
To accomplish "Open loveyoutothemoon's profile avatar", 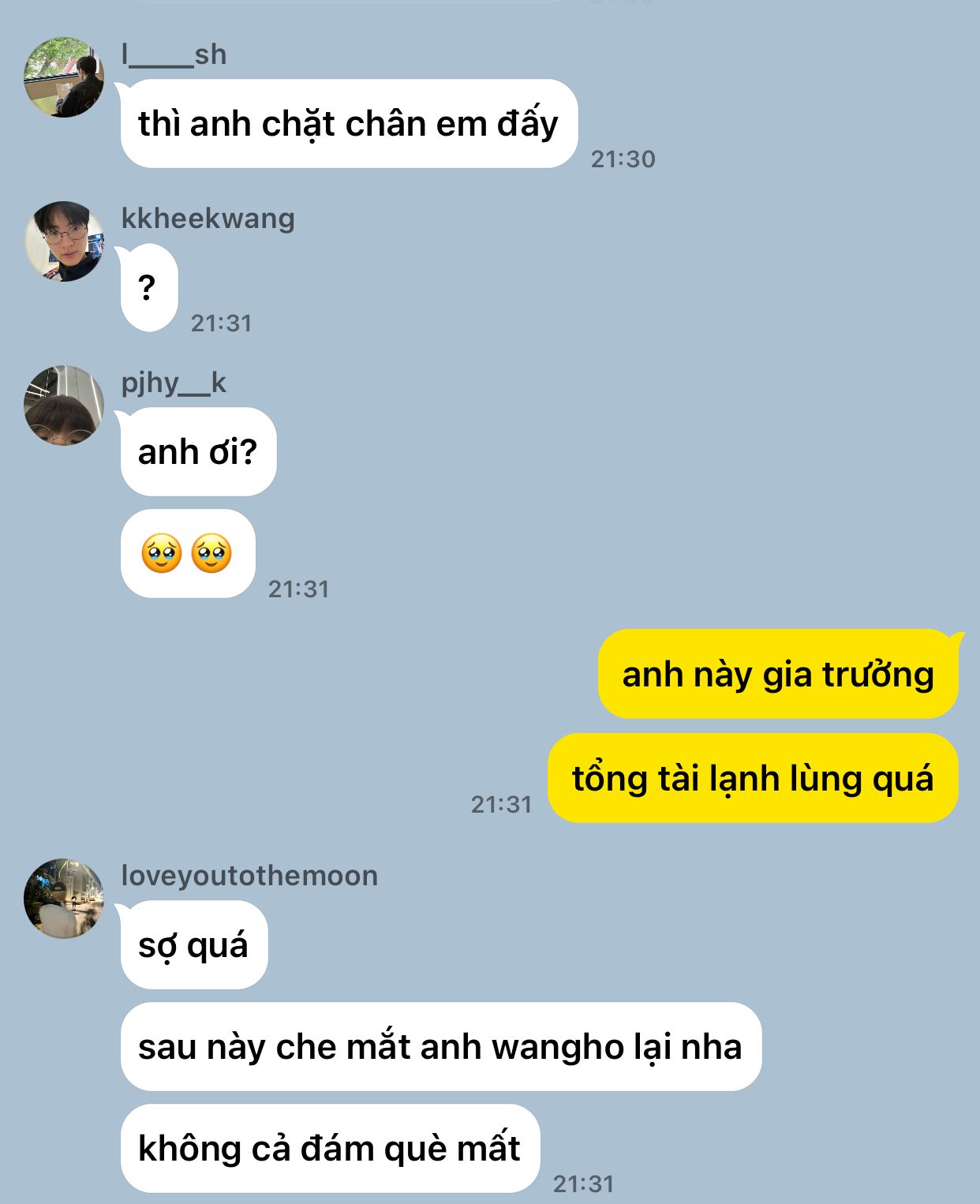I will point(64,899).
